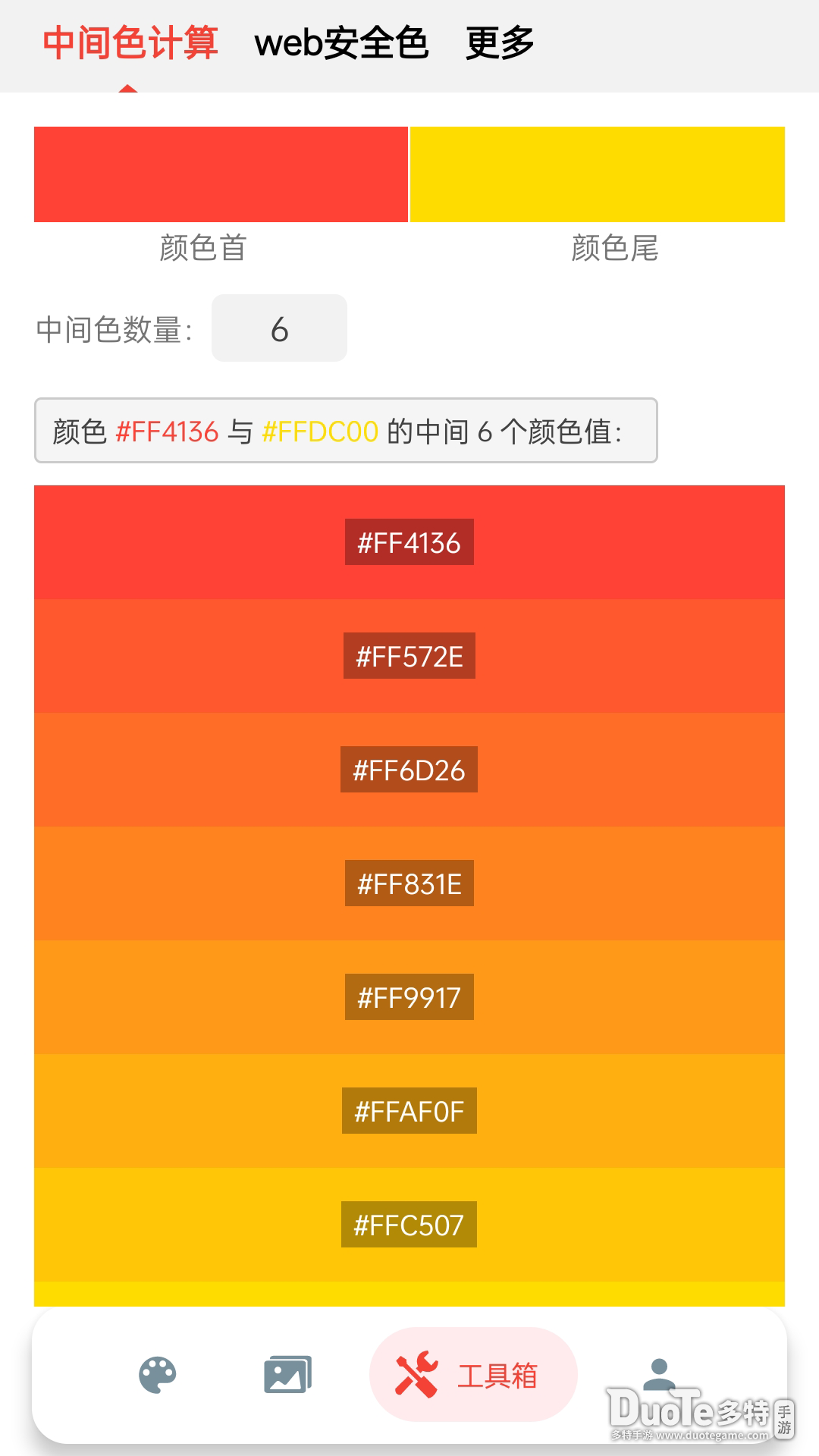Tap the #FF9917 color code label
Viewport: 819px width, 1456px height.
pyautogui.click(x=409, y=997)
